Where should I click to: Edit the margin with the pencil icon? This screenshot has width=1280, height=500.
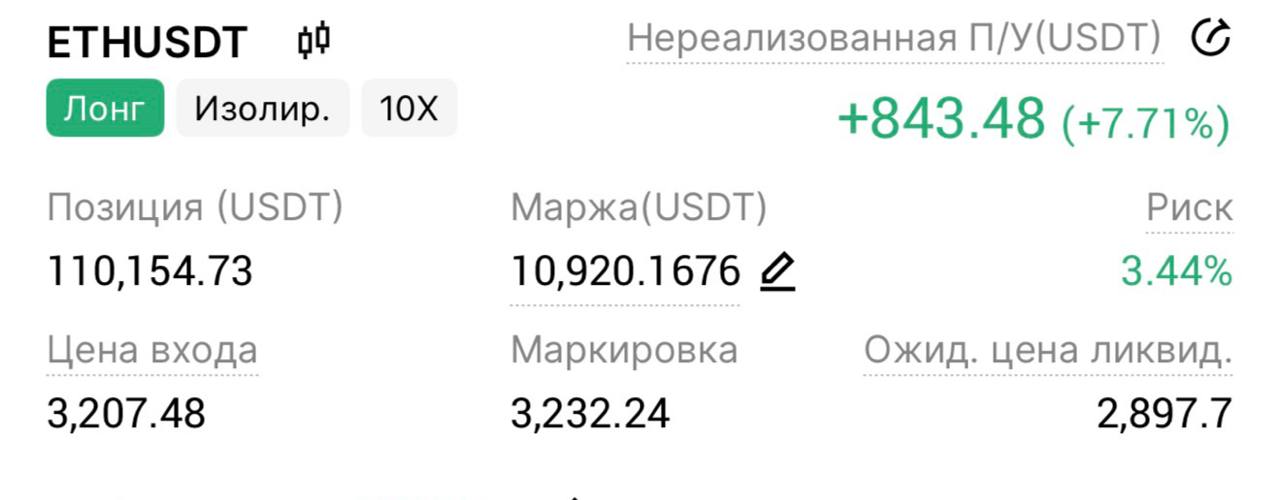(x=777, y=271)
